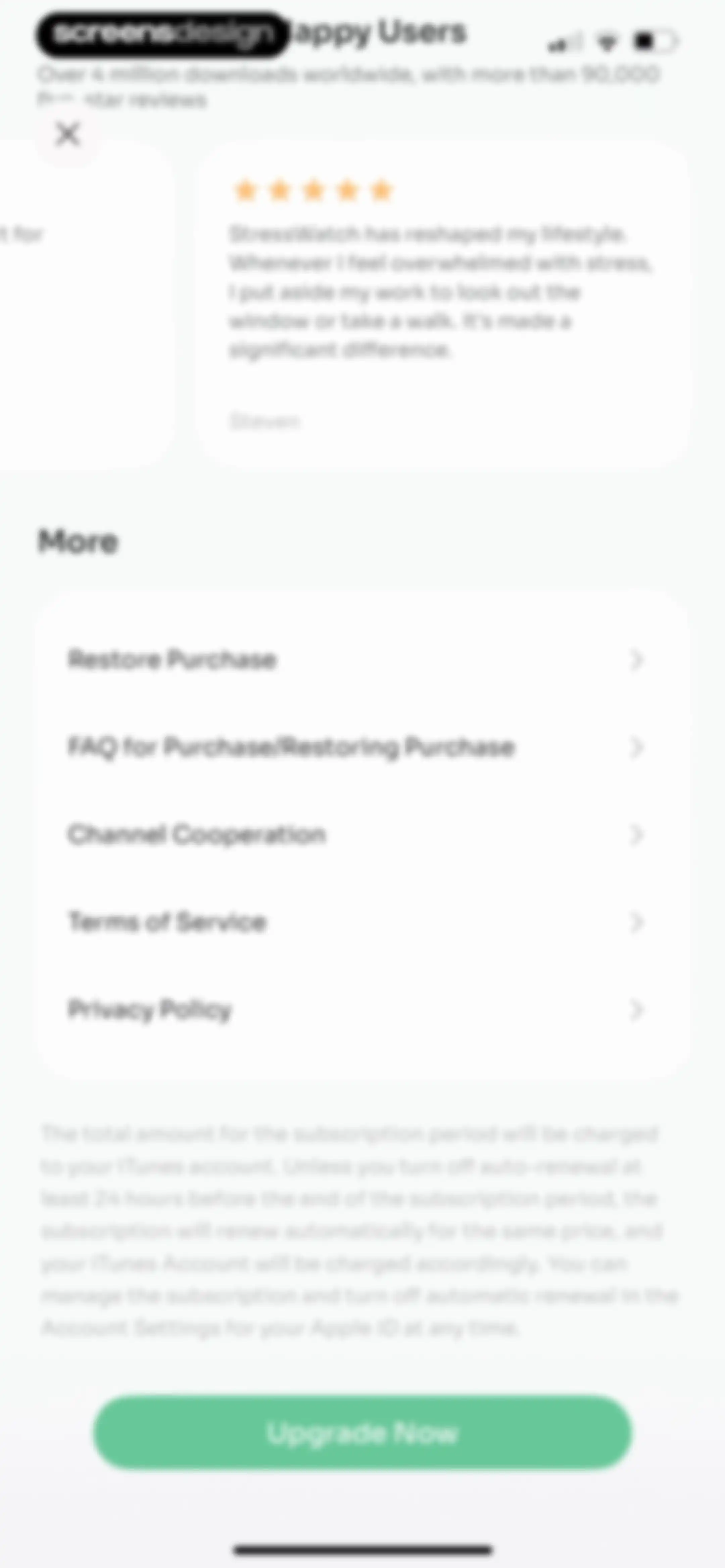Open FAQ for Purchase/Restoring Purchase

coord(363,747)
